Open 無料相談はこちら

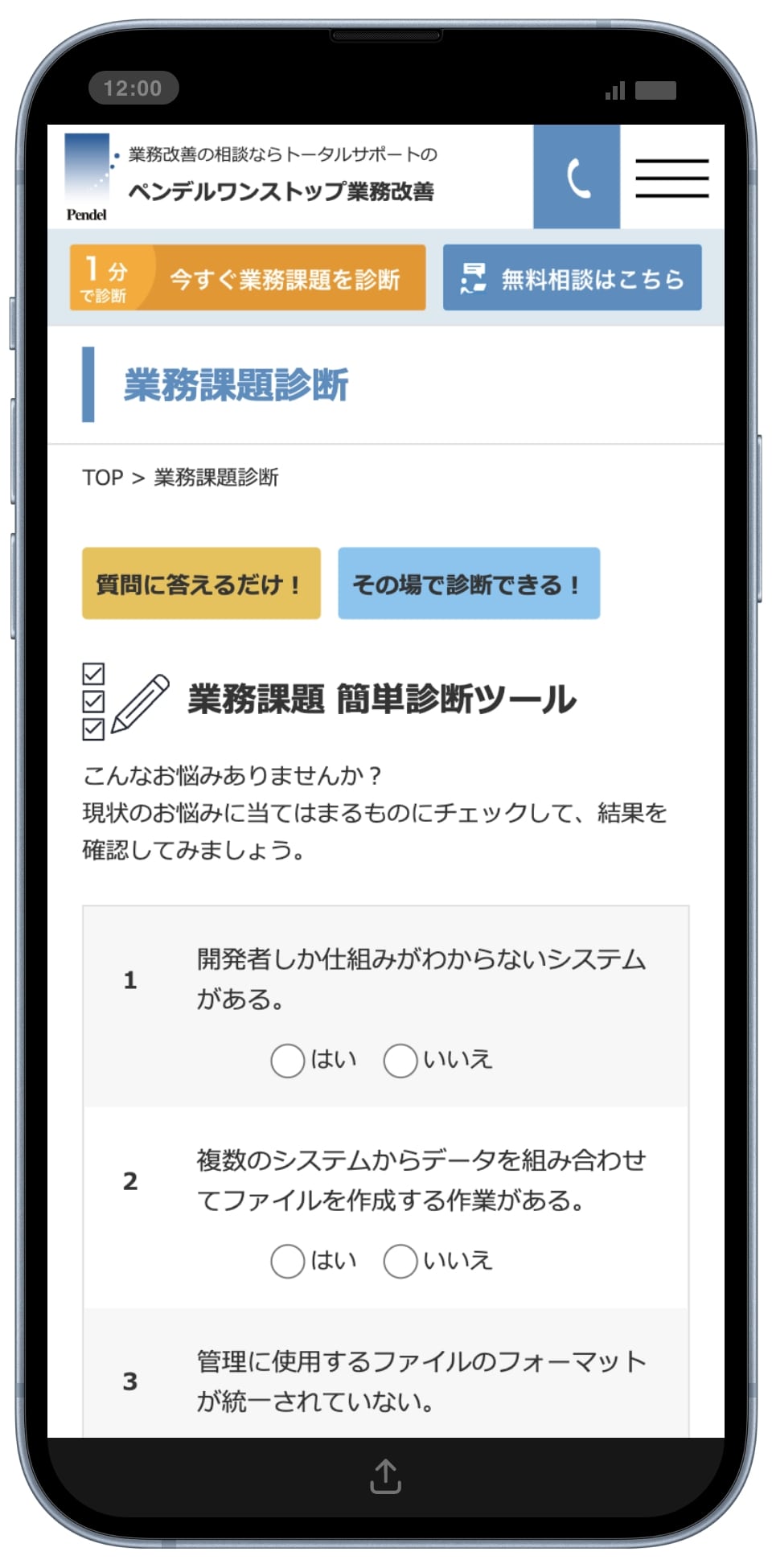572,278
